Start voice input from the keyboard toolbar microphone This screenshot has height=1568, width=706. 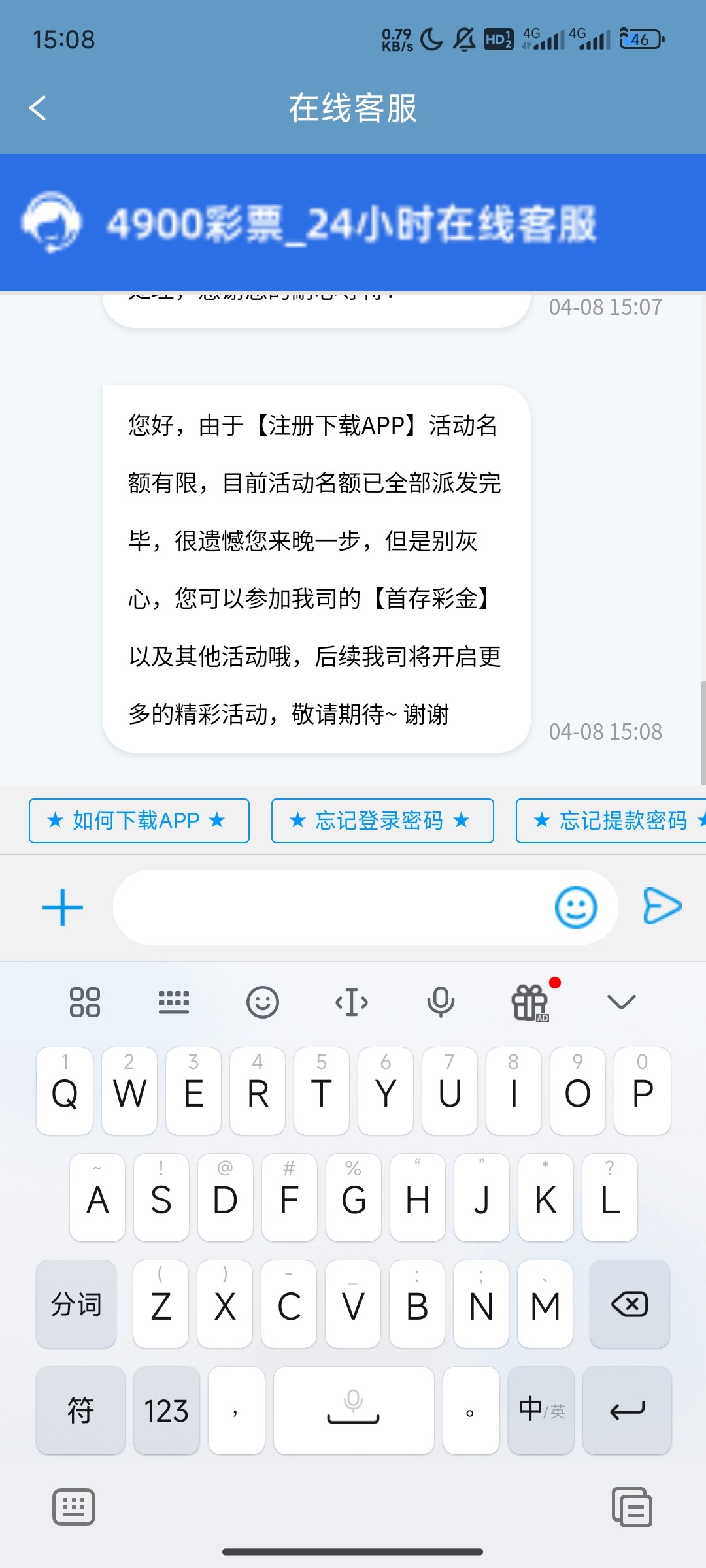441,1002
